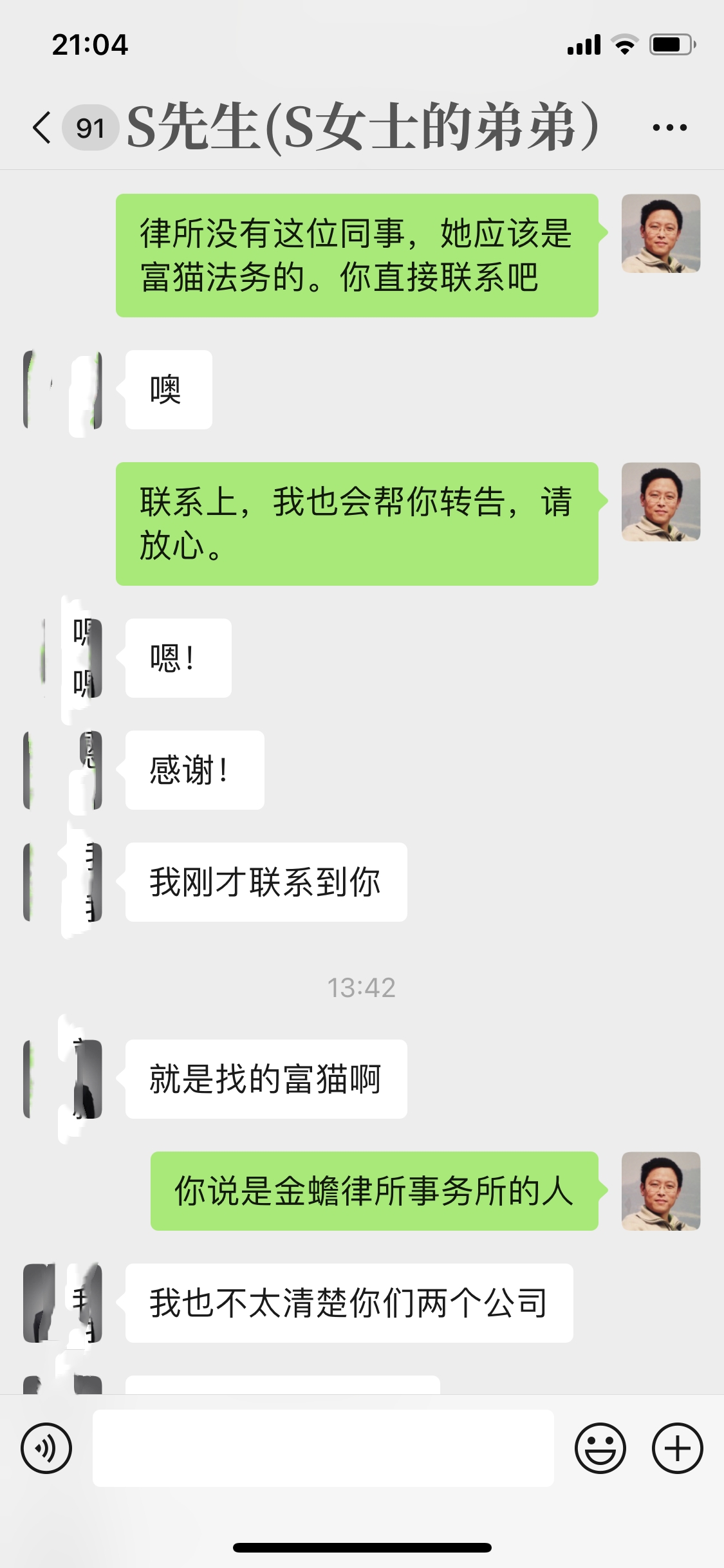Open sender avatar beside 律所没有这位同事 message
Image resolution: width=724 pixels, height=1568 pixels.
click(x=661, y=234)
